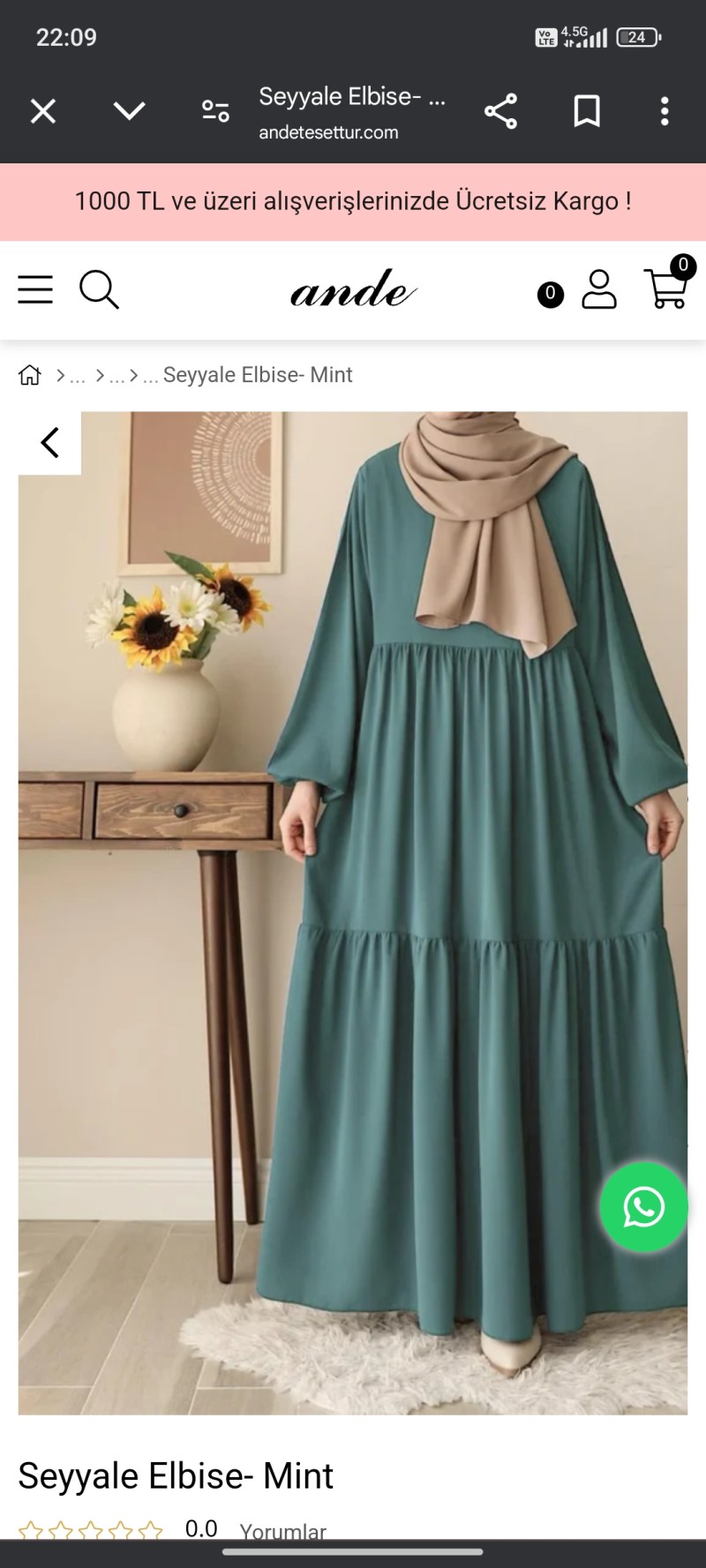Show previous product image
The width and height of the screenshot is (706, 1568).
pos(50,443)
